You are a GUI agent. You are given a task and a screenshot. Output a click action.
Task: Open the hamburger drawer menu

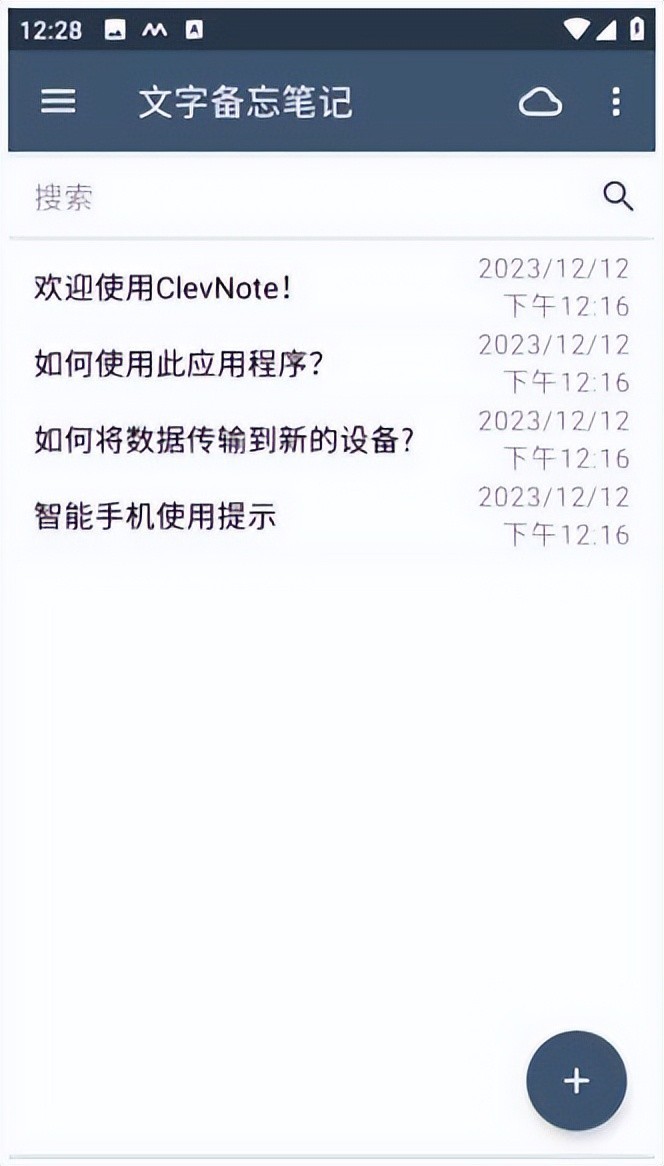click(x=58, y=101)
